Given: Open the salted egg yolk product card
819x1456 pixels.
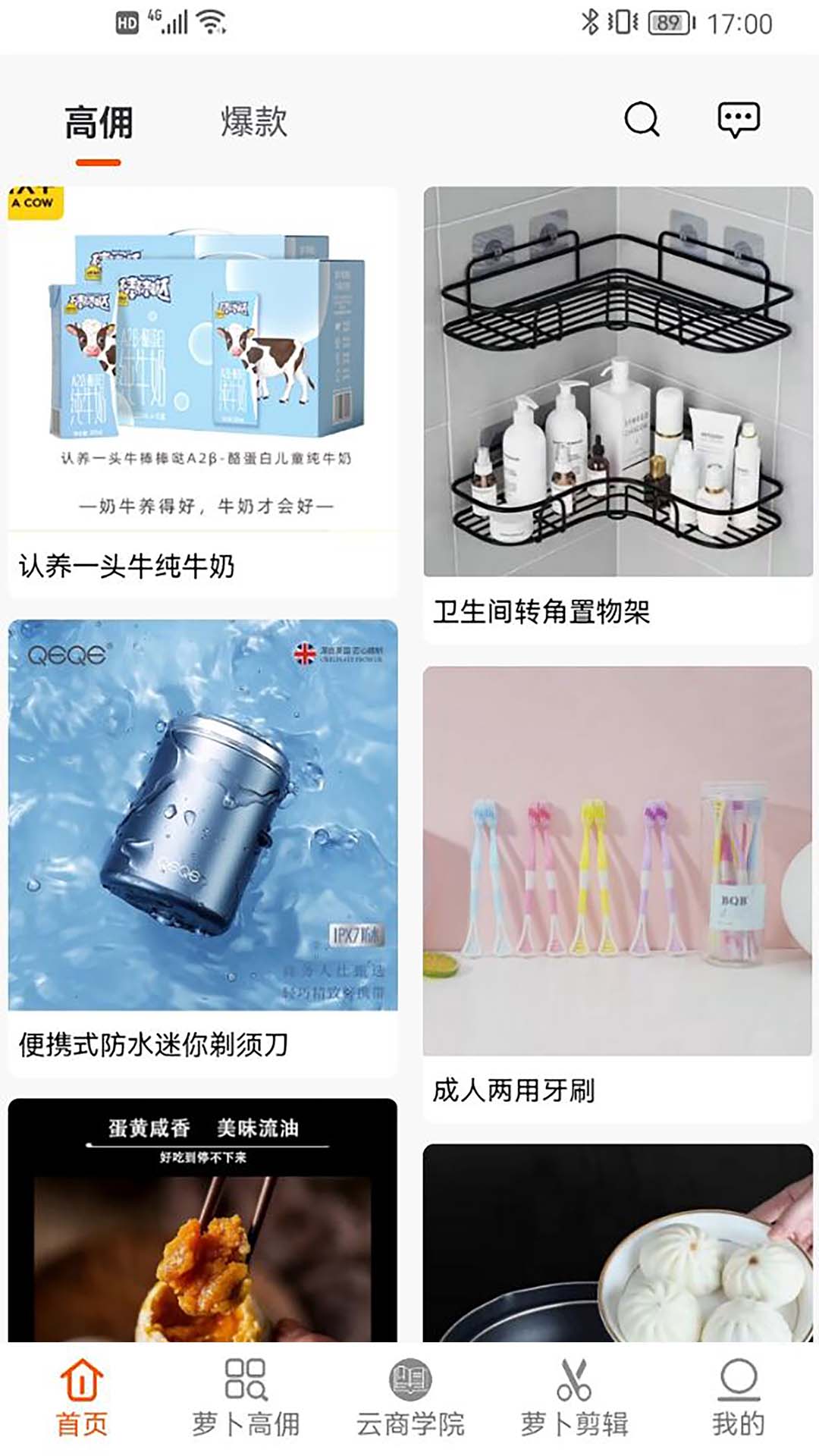Looking at the screenshot, I should [202, 1221].
